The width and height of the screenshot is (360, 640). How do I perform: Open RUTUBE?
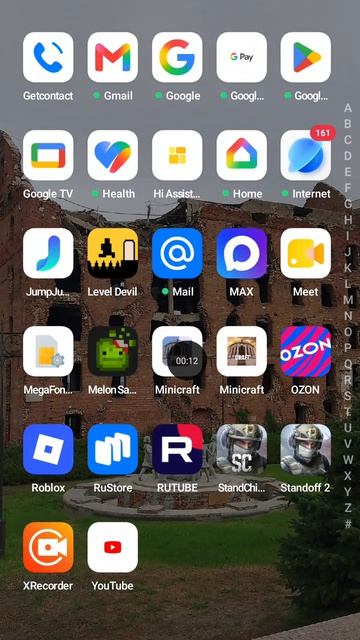click(177, 449)
